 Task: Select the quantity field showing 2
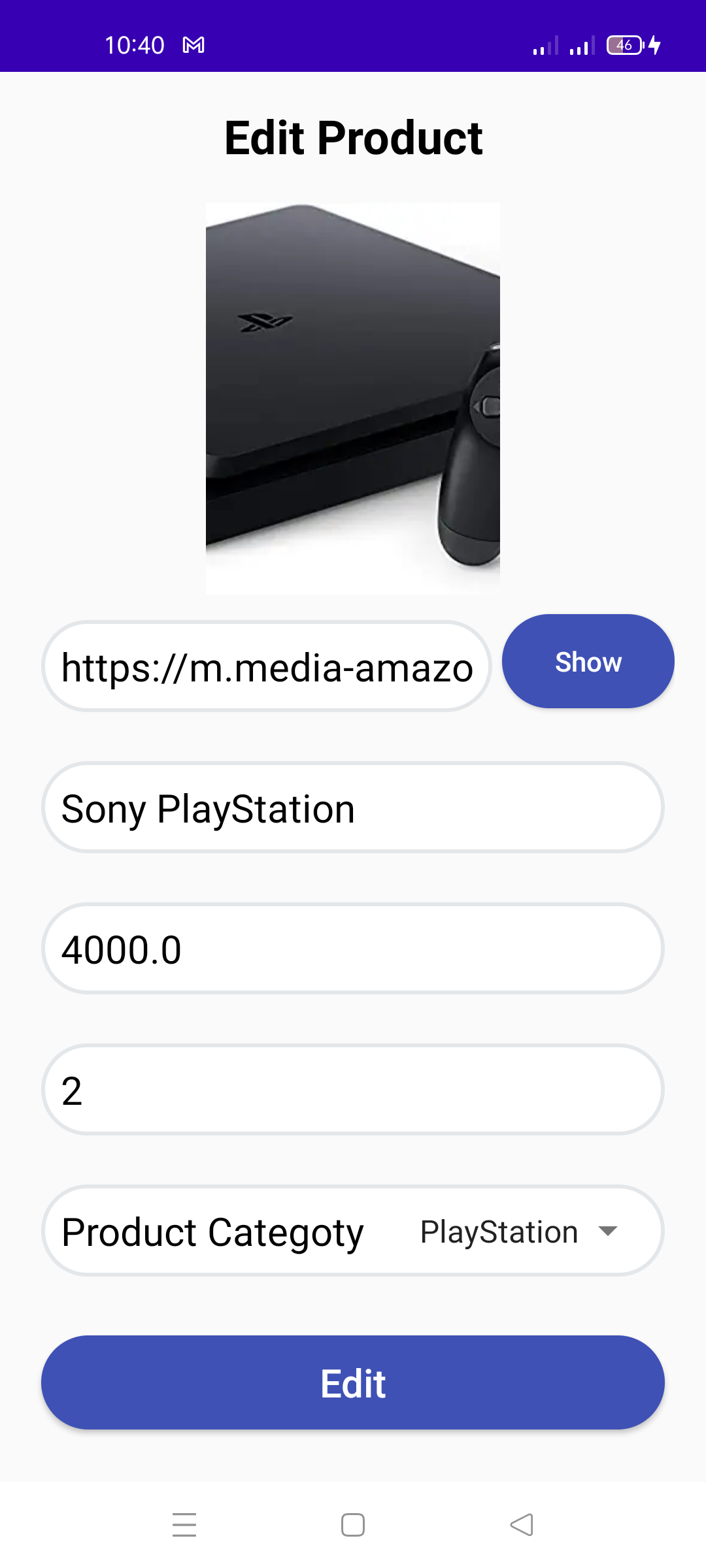(x=353, y=1090)
